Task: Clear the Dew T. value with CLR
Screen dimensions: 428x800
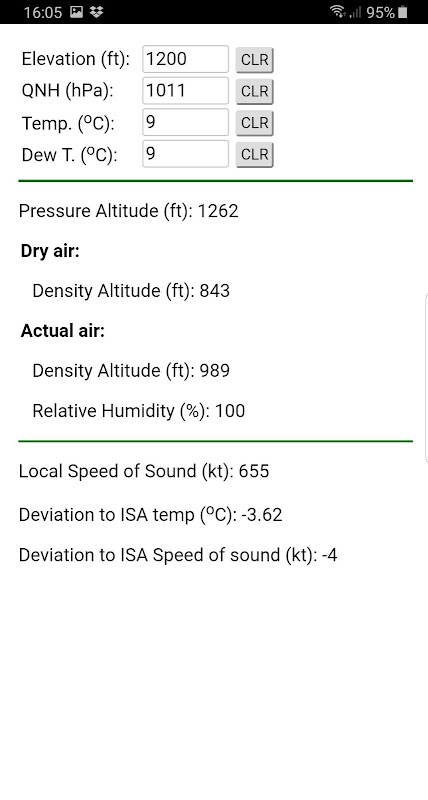Action: coord(255,155)
